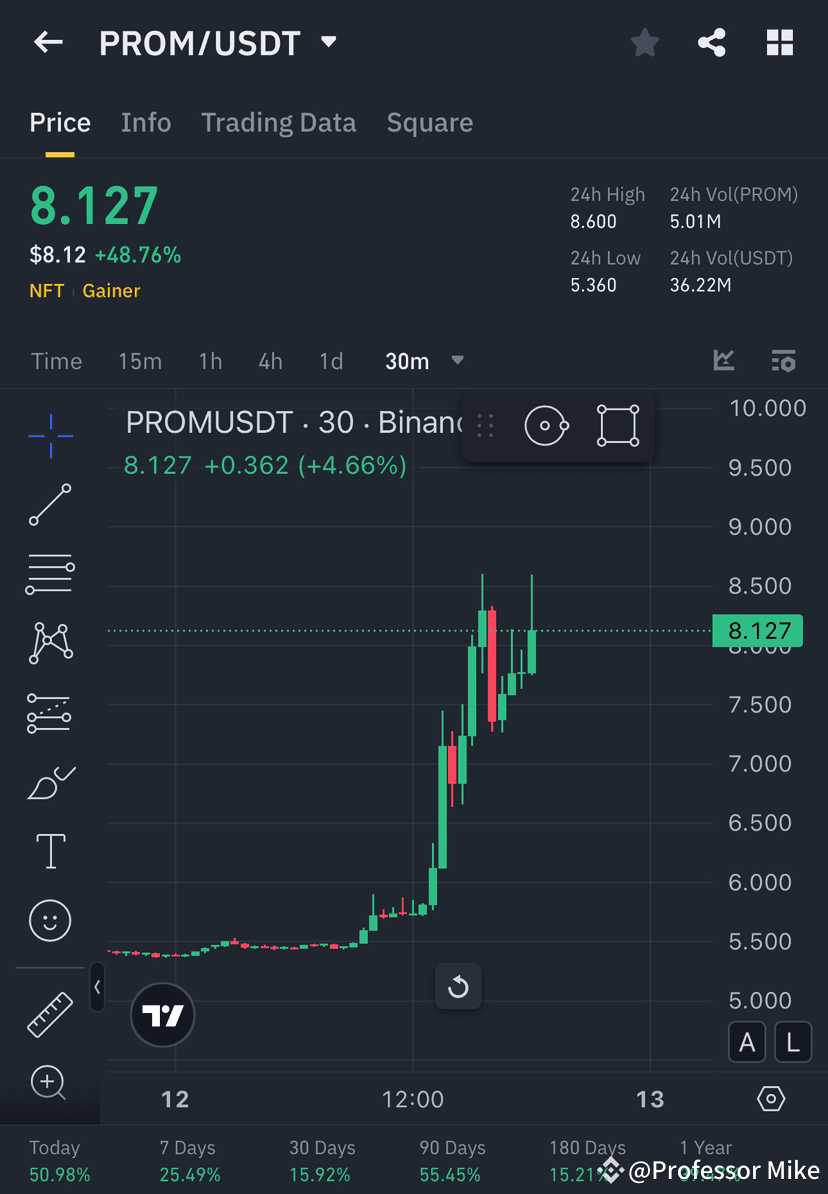Click the refresh chart button
This screenshot has height=1194, width=828.
click(458, 987)
